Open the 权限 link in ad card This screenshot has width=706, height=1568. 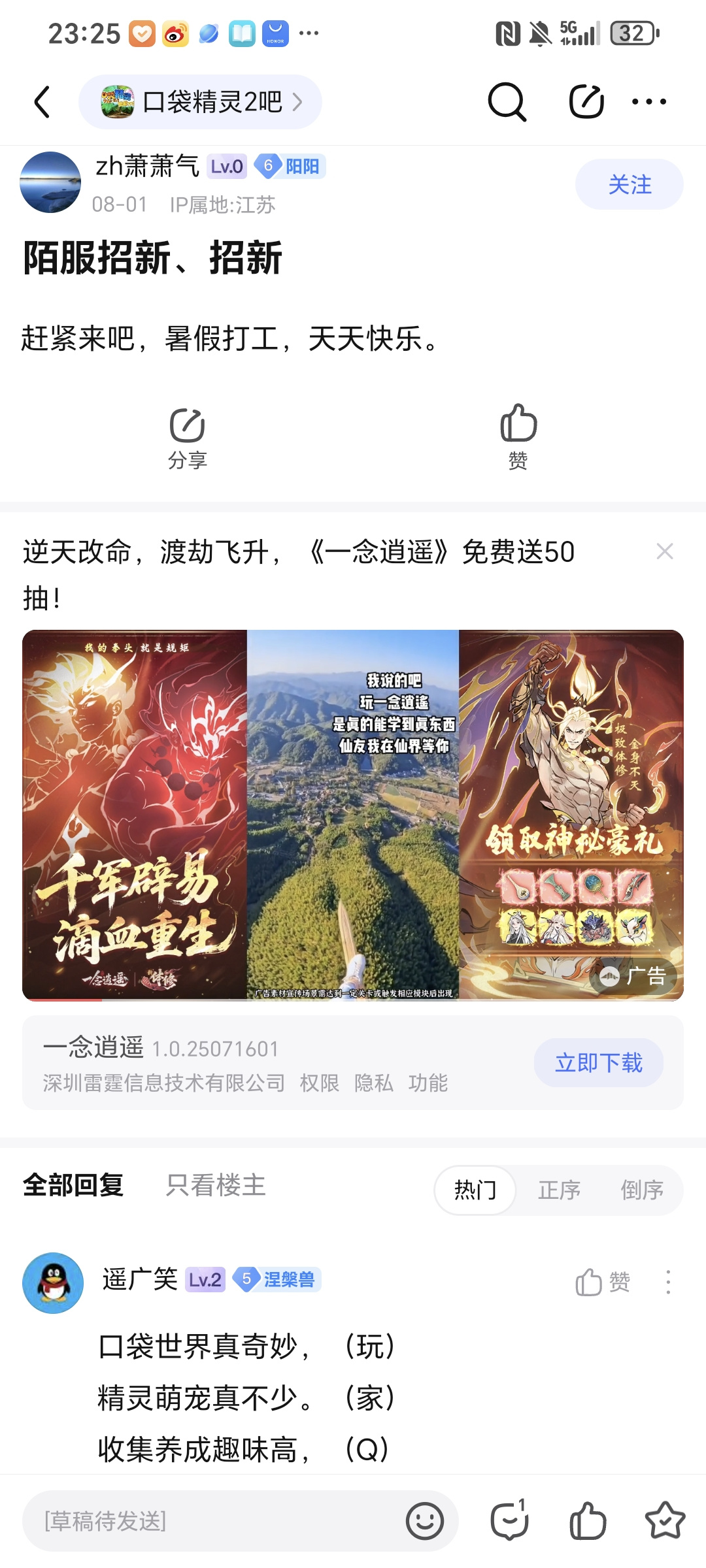click(320, 1083)
